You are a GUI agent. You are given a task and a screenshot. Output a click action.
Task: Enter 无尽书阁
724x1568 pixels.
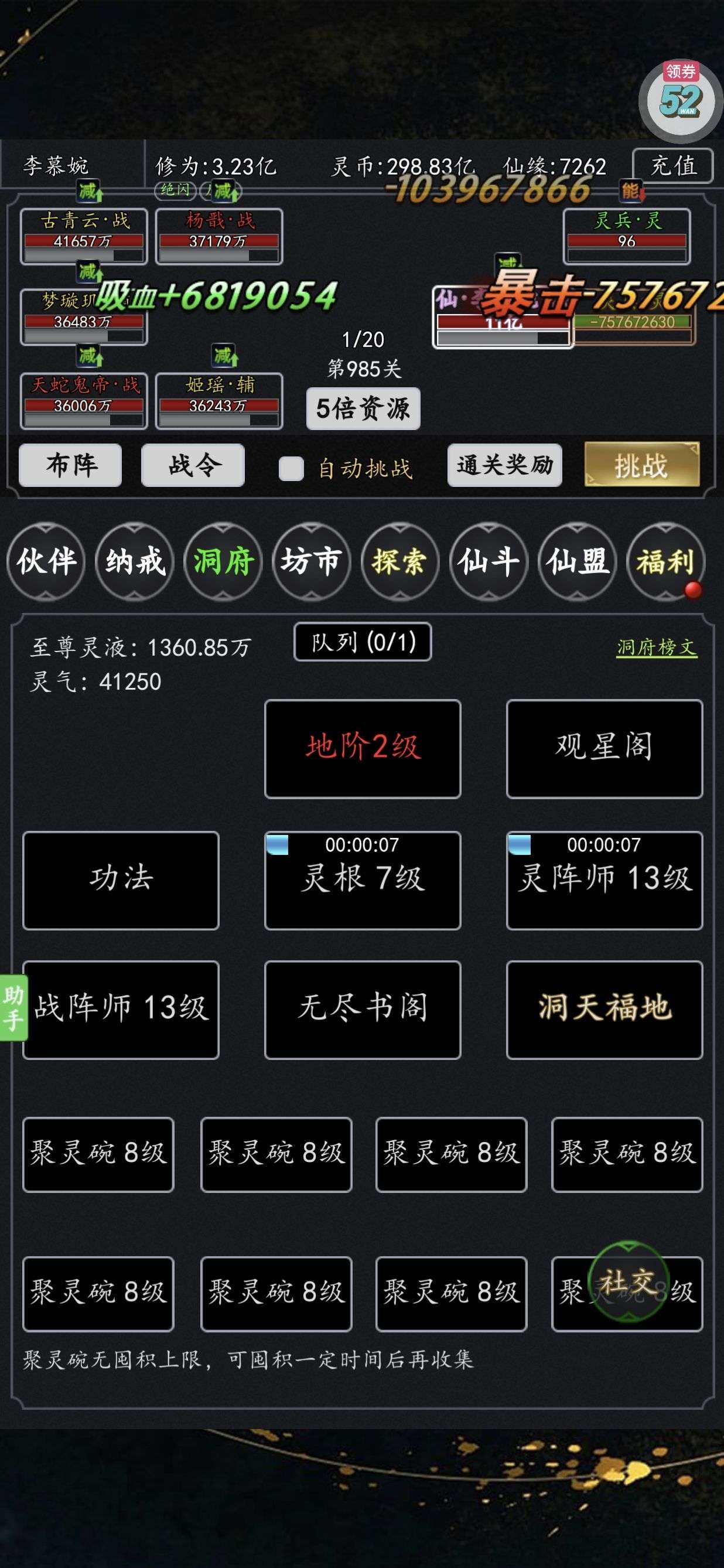363,1010
